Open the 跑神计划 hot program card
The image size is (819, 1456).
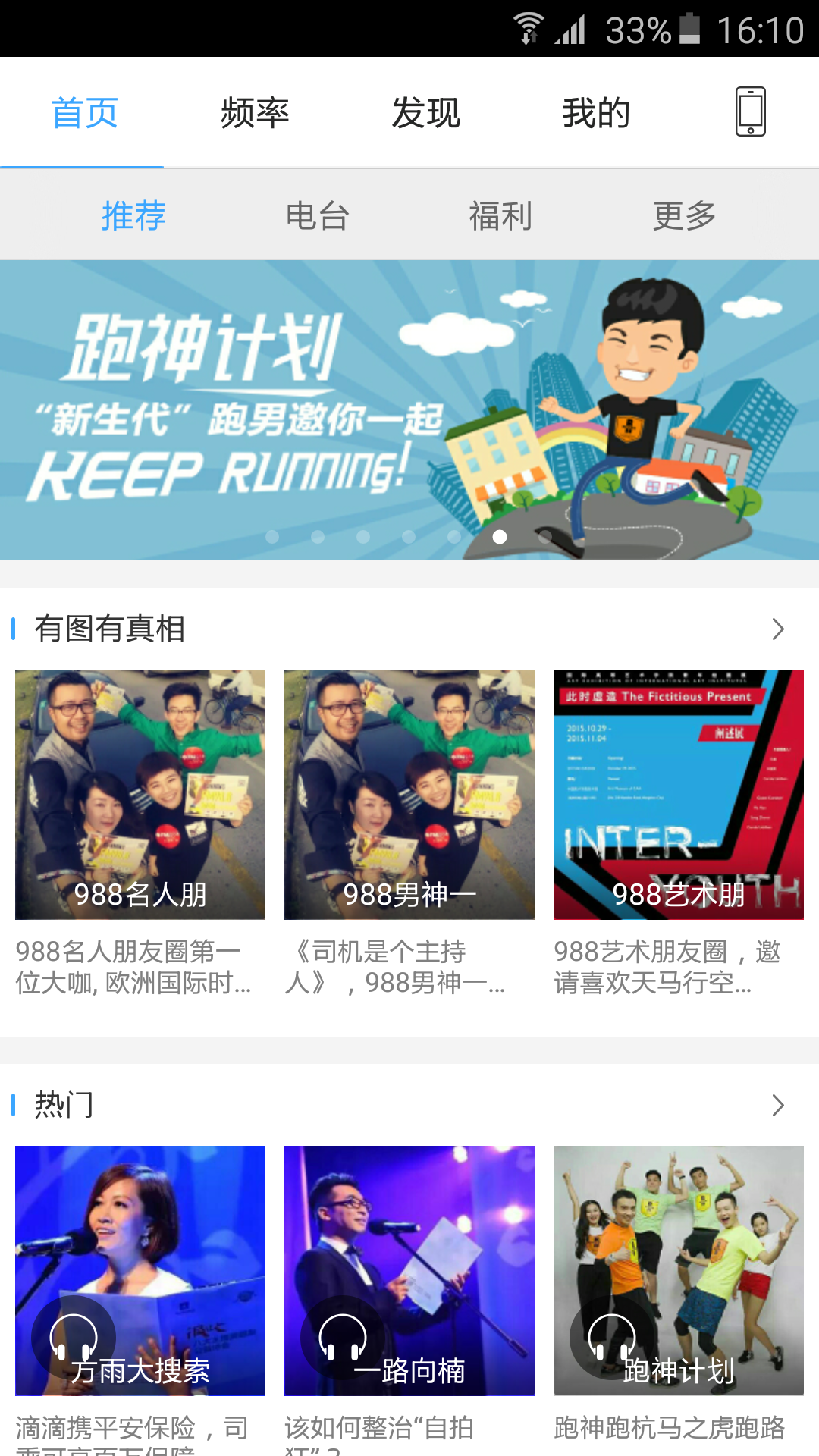[679, 1270]
